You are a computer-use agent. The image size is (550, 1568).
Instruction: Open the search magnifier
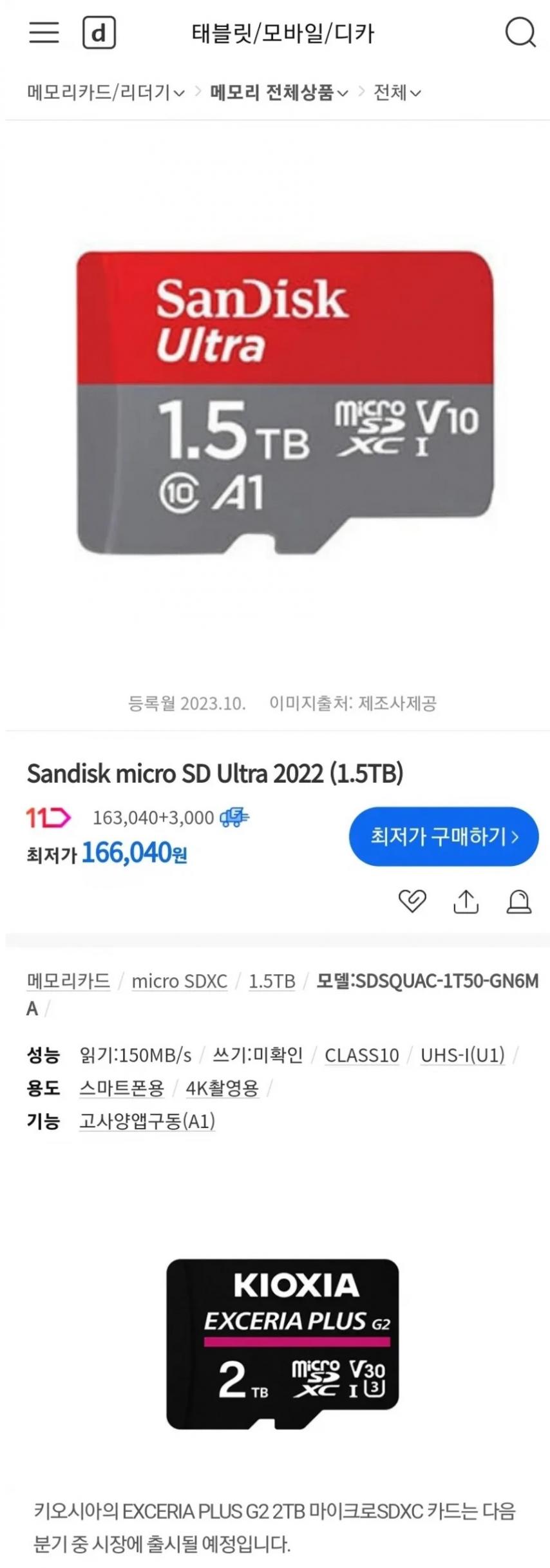point(520,32)
